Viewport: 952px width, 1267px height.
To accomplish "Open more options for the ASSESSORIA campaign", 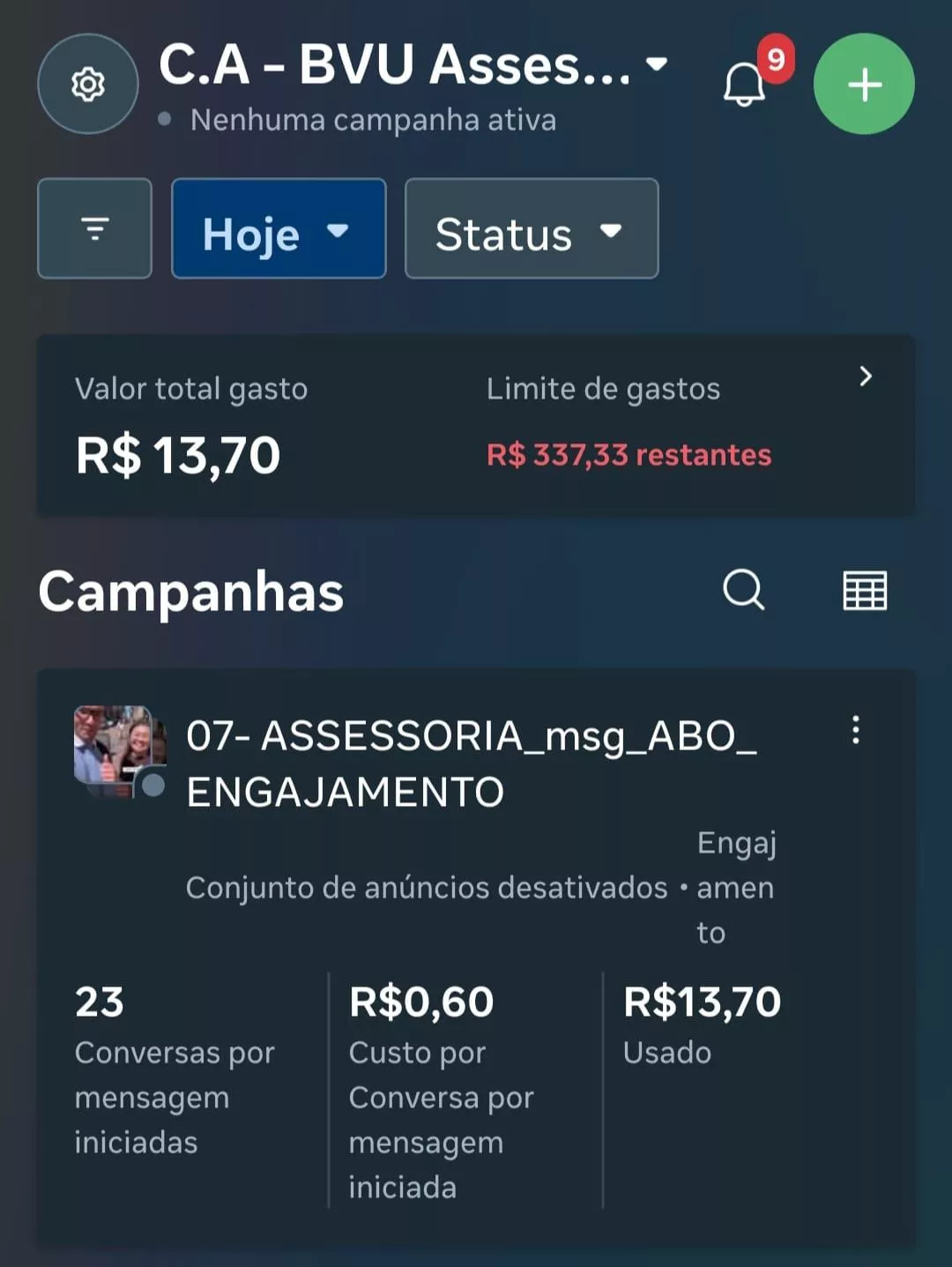I will [x=855, y=730].
